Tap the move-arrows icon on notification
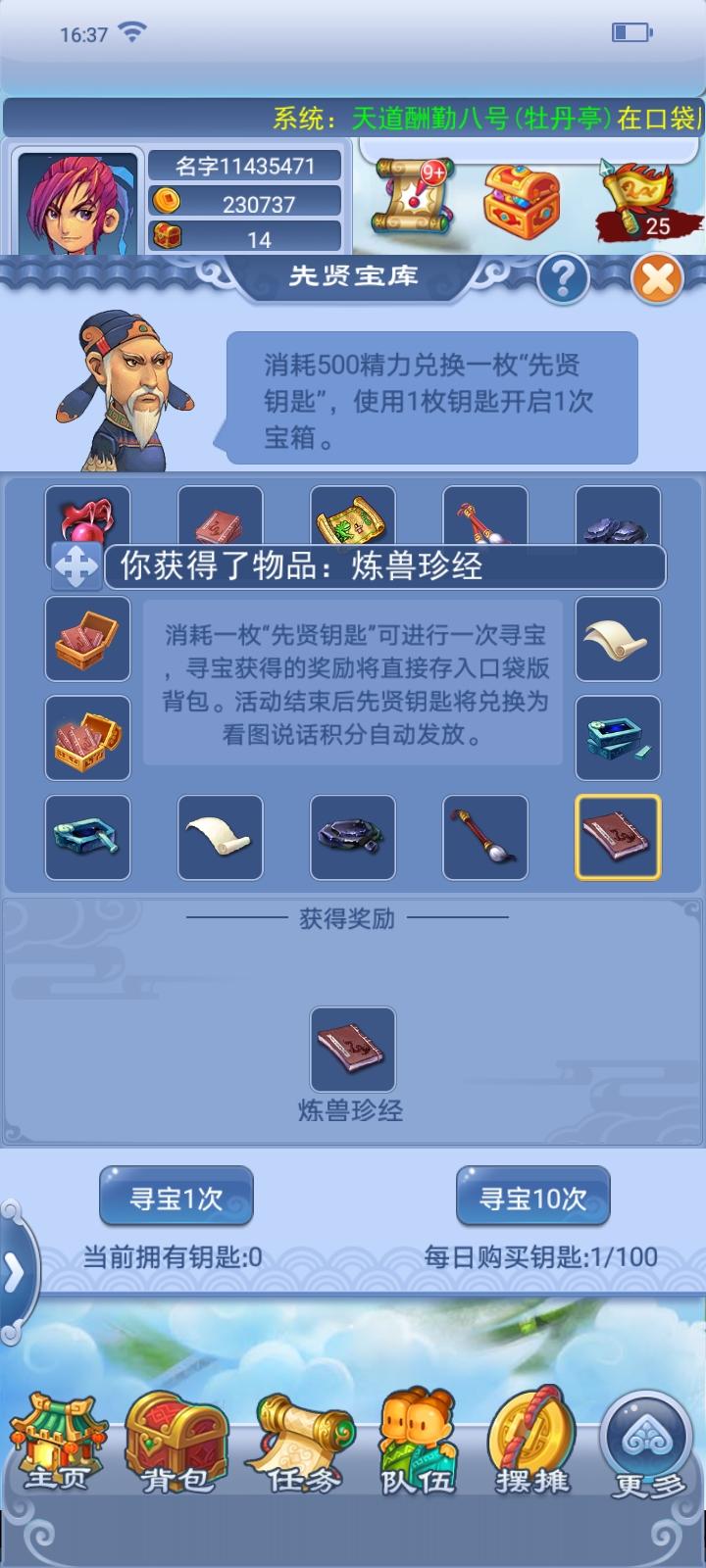Viewport: 706px width, 1568px height. [76, 566]
